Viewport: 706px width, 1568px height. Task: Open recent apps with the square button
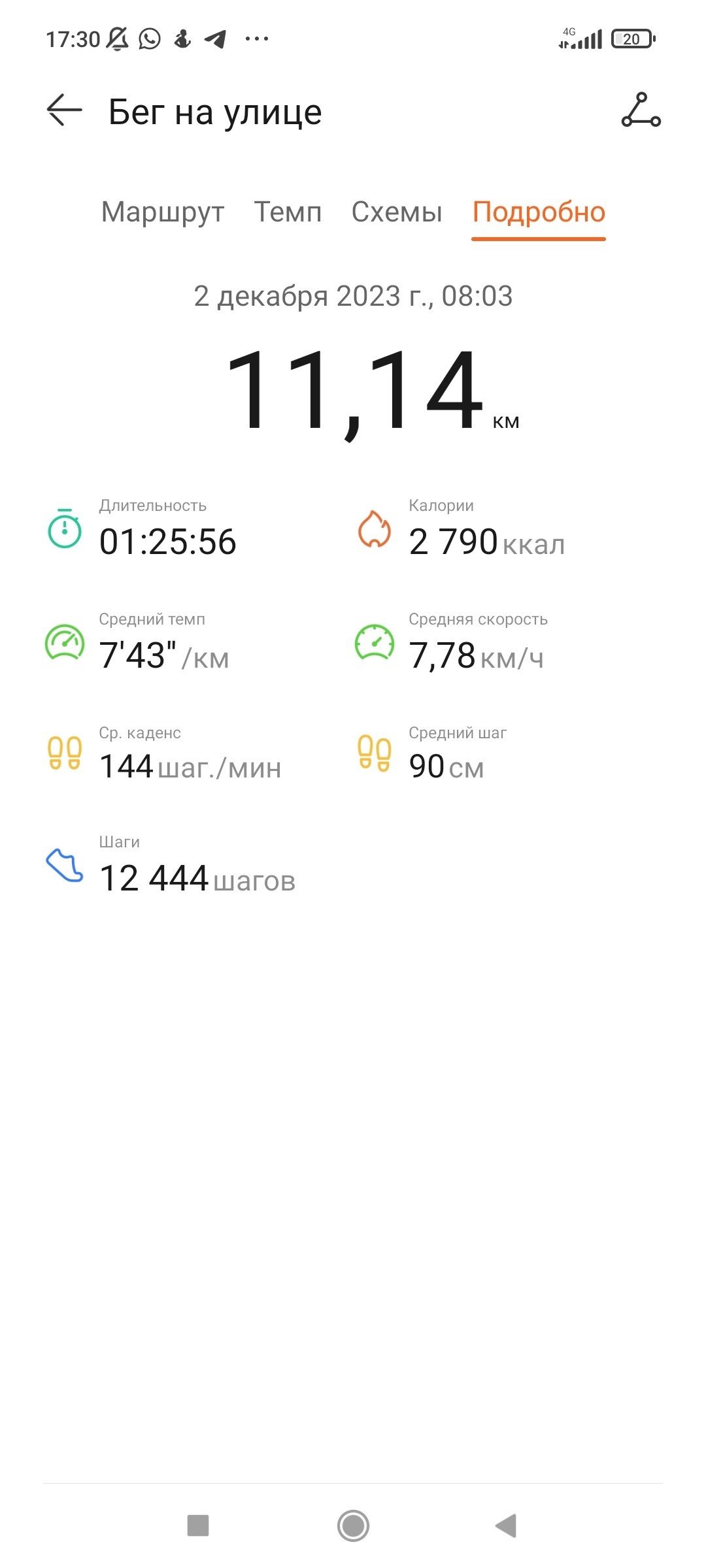198,1526
